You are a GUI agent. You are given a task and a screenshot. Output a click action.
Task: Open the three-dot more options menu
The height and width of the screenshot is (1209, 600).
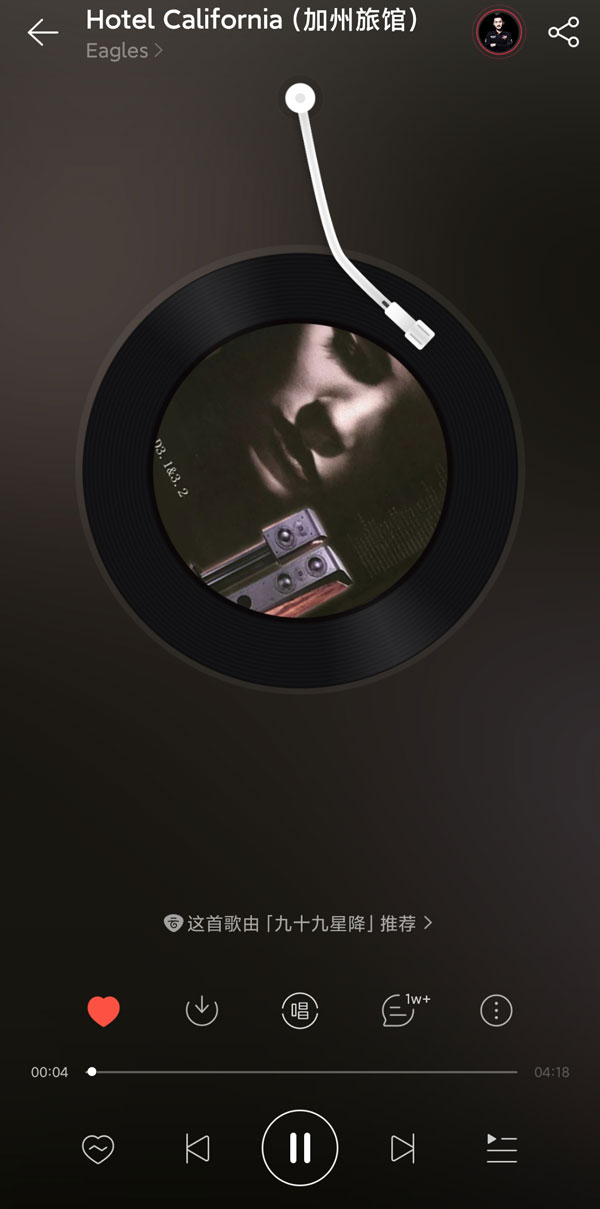tap(496, 1011)
